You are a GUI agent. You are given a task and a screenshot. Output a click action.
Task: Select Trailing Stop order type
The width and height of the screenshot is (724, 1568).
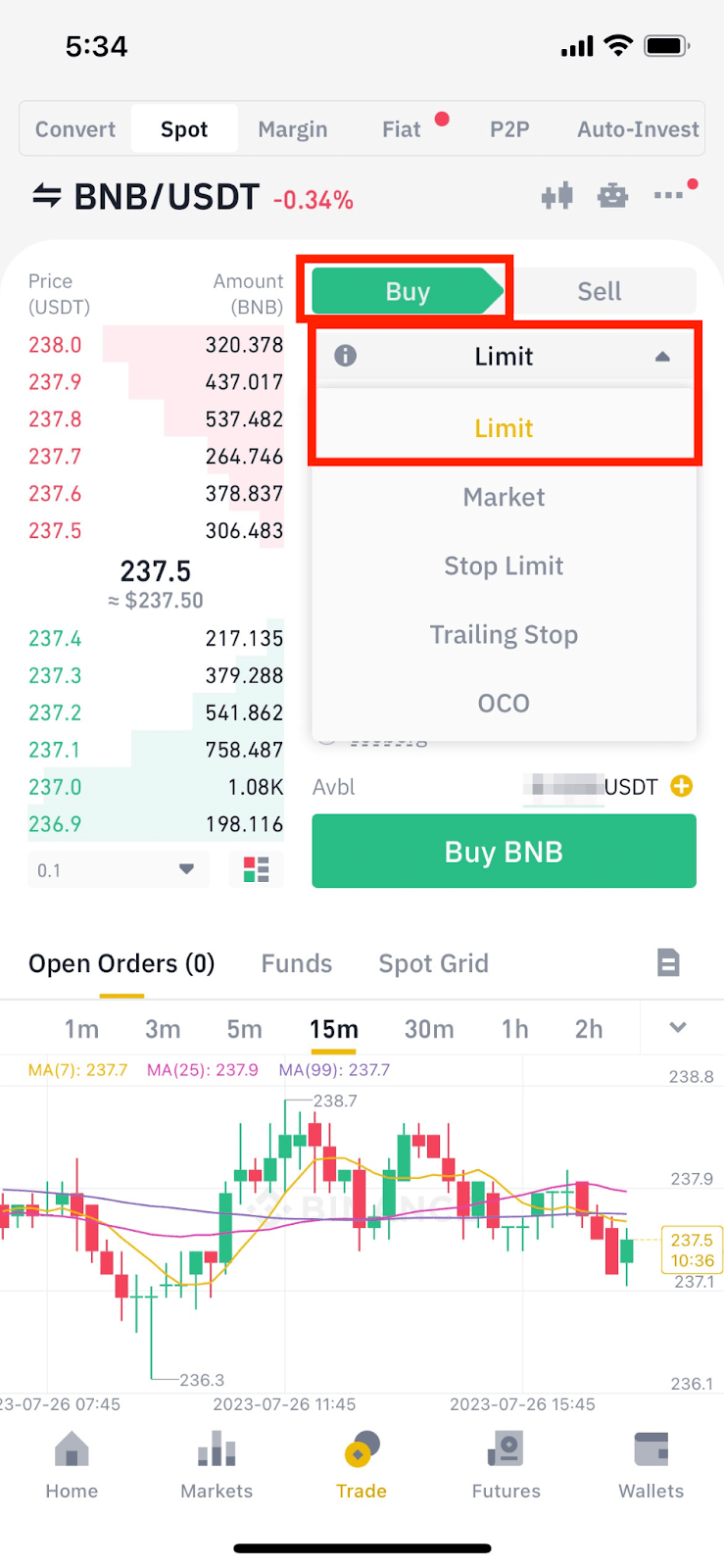pos(504,634)
